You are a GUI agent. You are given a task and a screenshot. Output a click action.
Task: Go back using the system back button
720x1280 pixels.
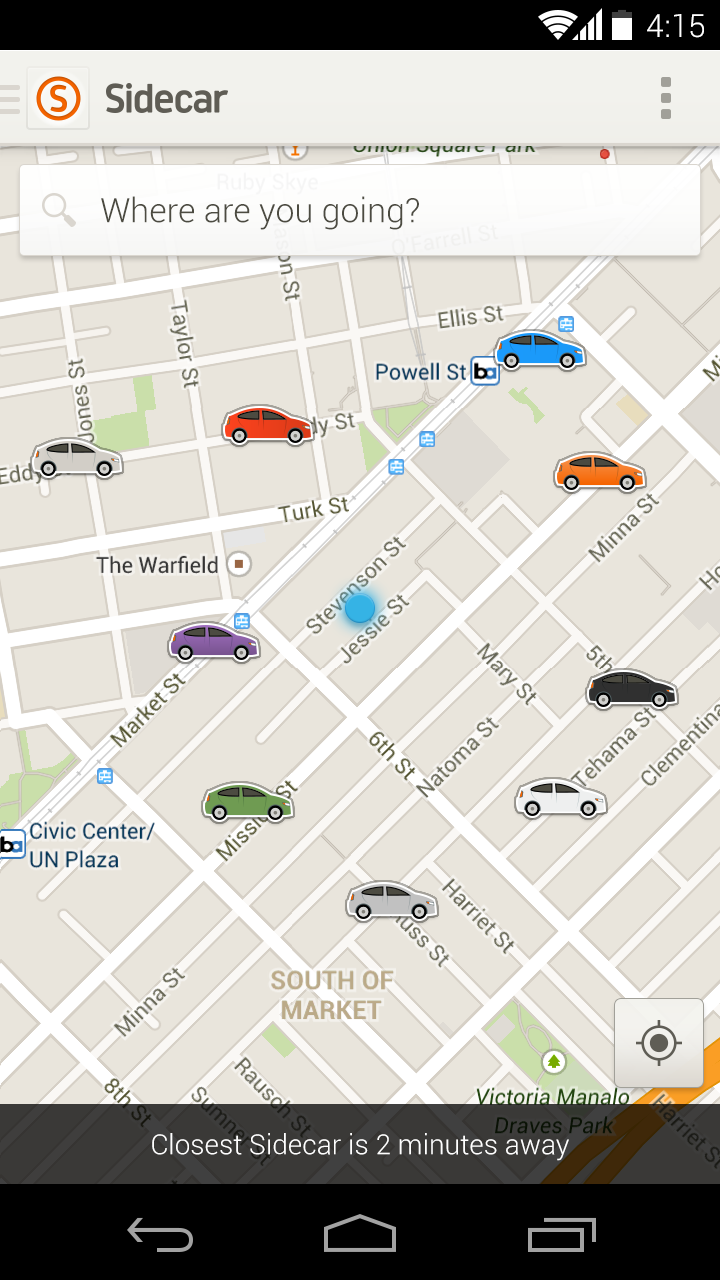click(160, 1234)
